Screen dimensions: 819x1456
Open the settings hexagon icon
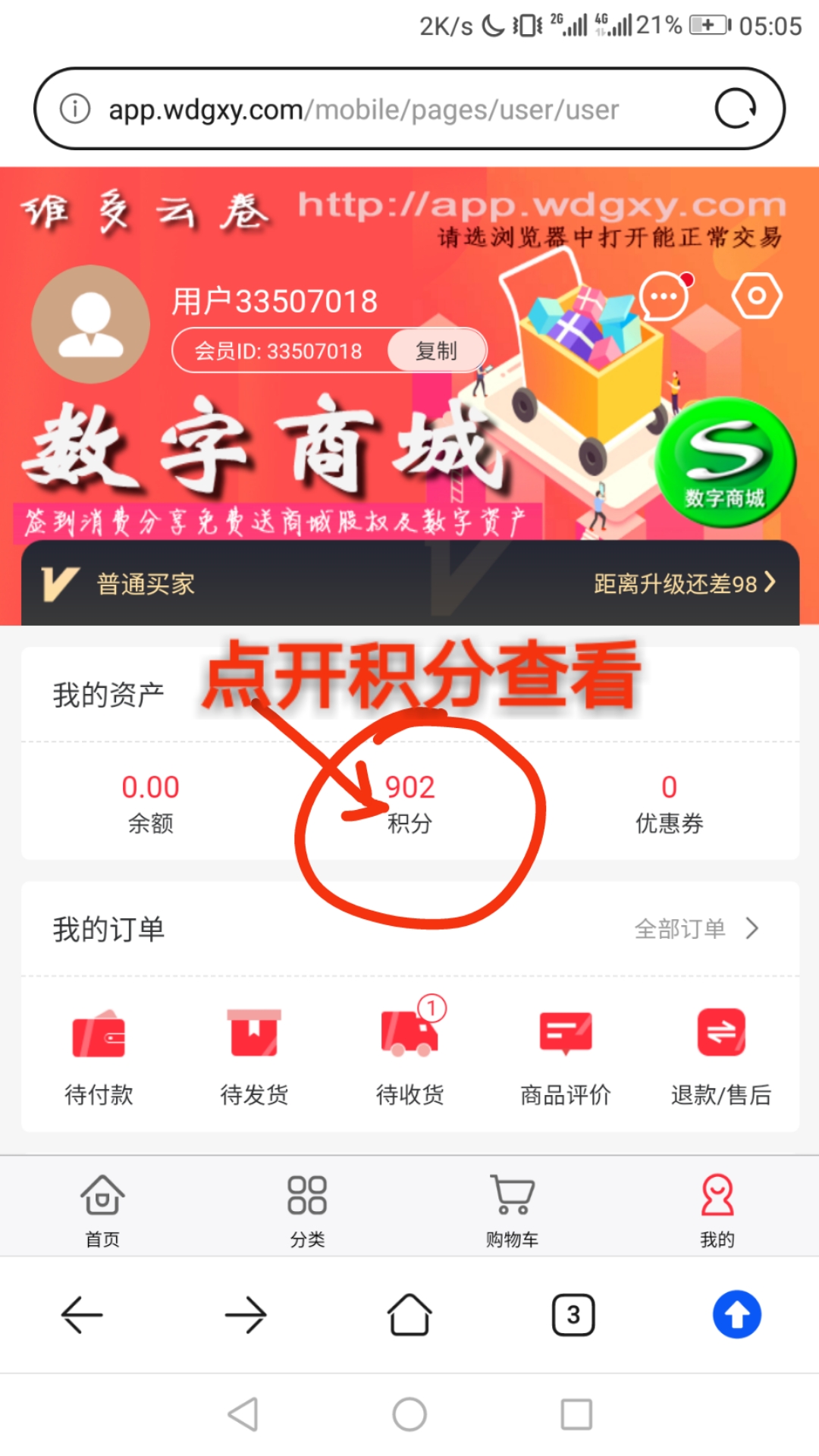point(756,296)
